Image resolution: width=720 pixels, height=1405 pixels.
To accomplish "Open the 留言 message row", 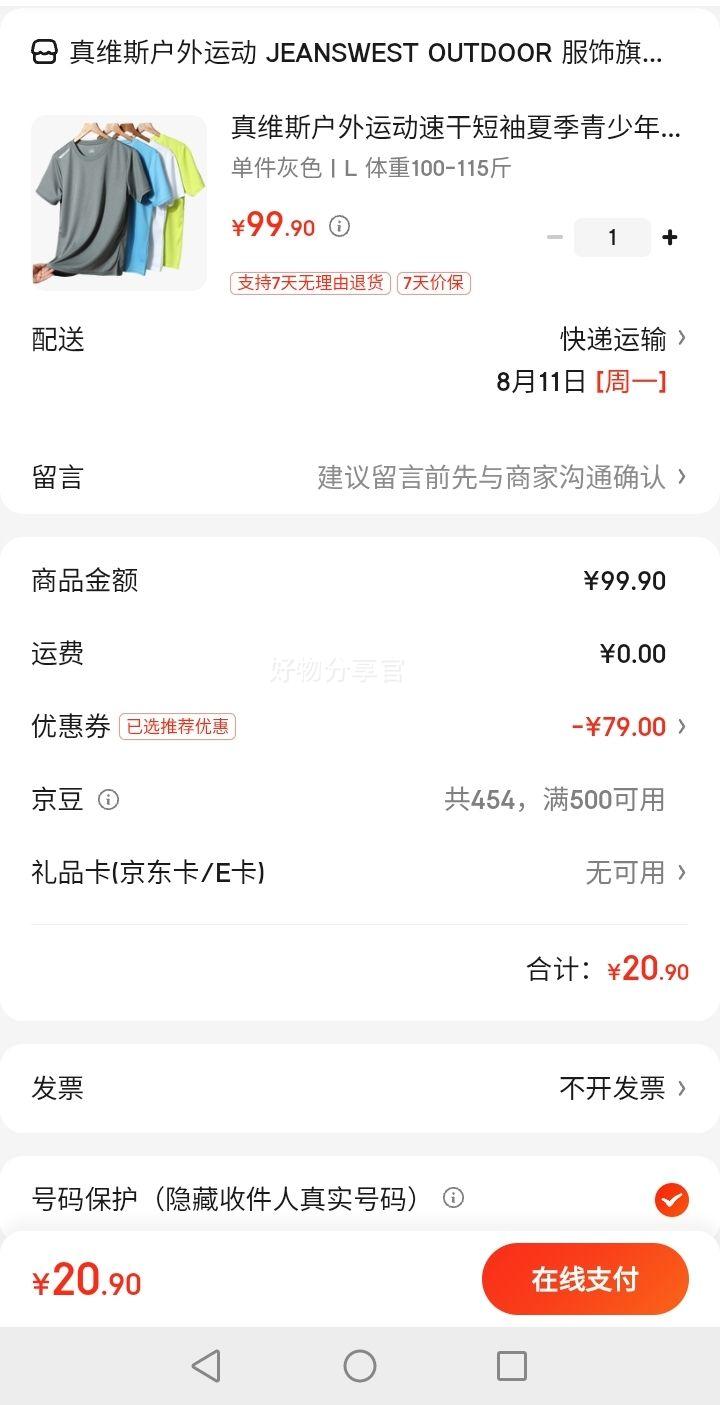I will pos(360,477).
